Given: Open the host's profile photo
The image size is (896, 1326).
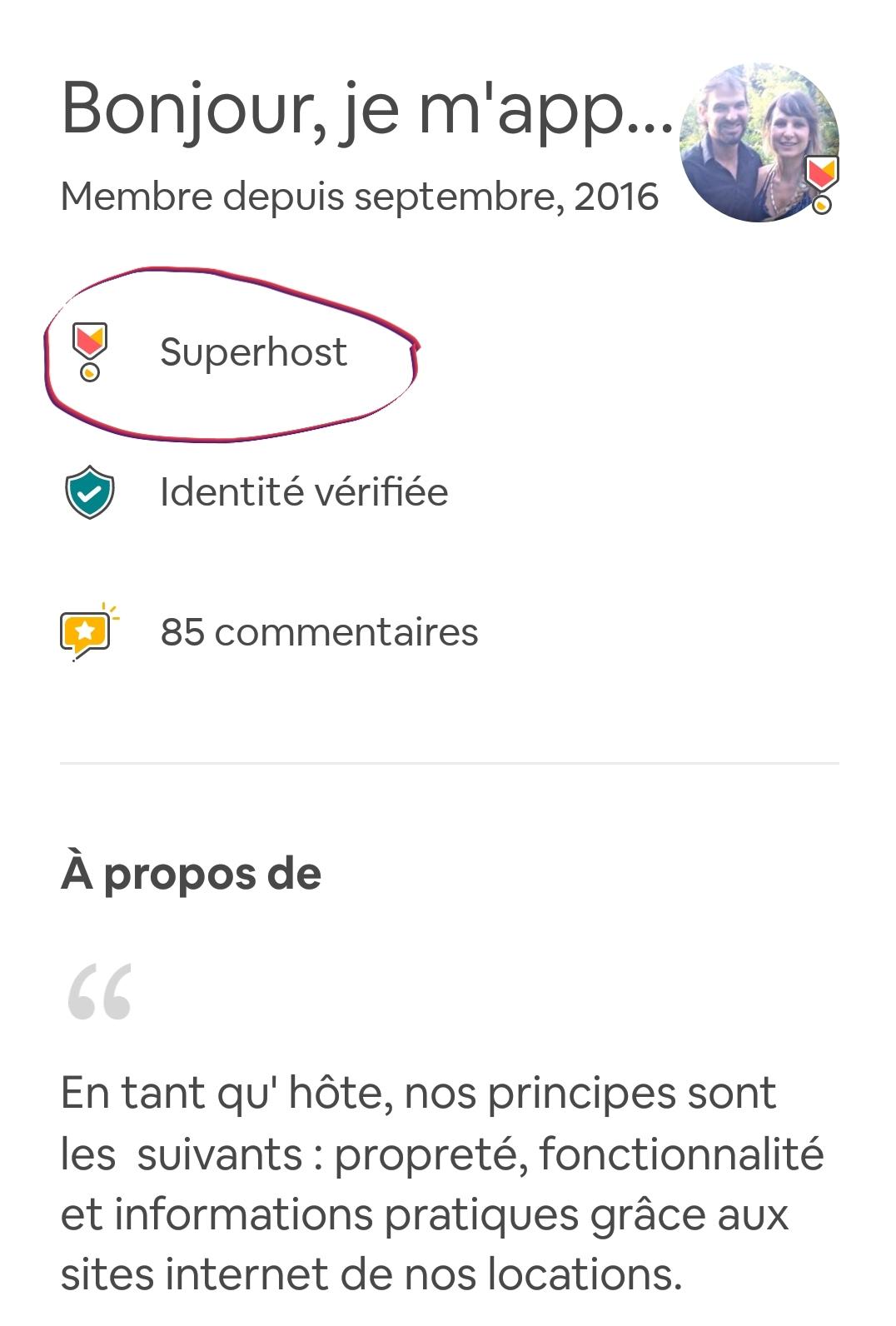Looking at the screenshot, I should click(759, 142).
